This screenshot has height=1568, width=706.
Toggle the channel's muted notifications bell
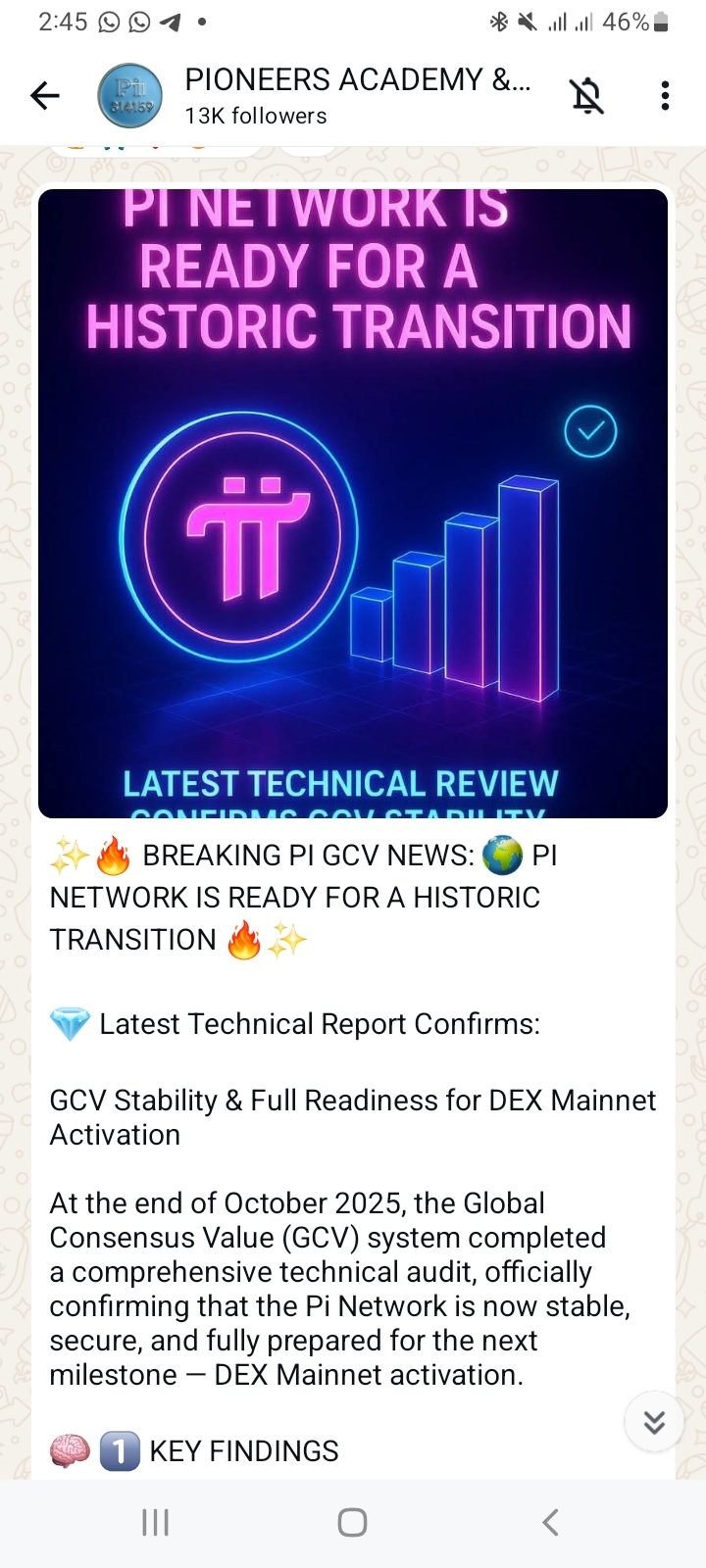(x=587, y=96)
